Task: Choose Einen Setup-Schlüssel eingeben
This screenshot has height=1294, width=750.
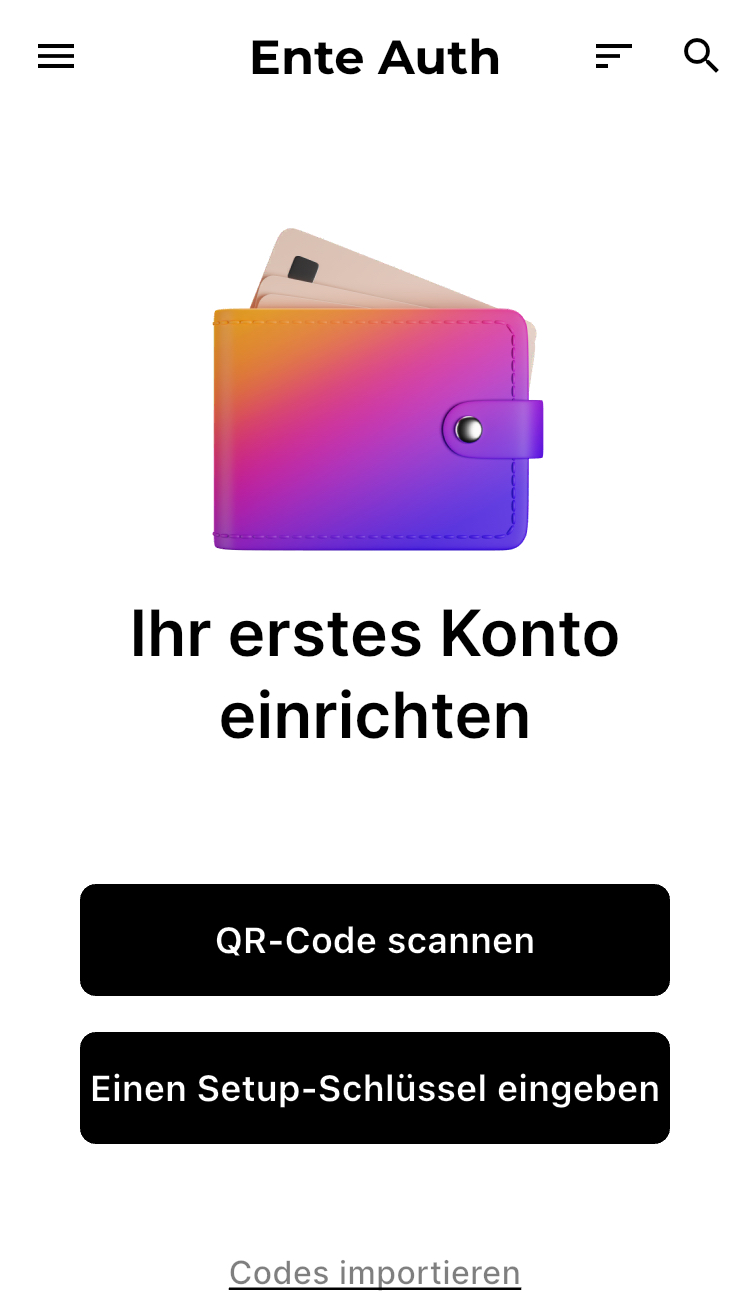Action: tap(375, 1088)
